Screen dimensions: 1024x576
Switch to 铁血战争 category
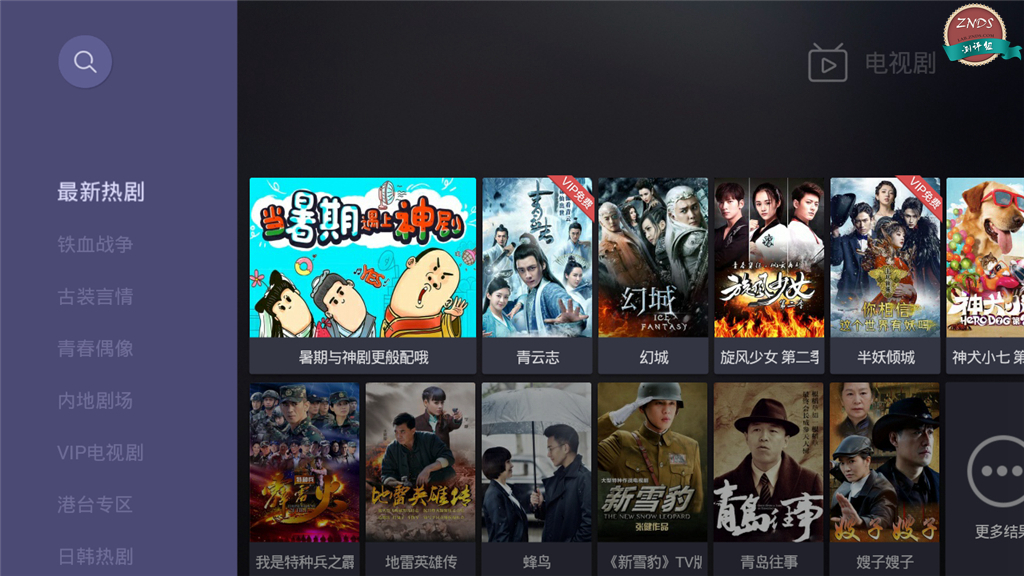coord(95,244)
